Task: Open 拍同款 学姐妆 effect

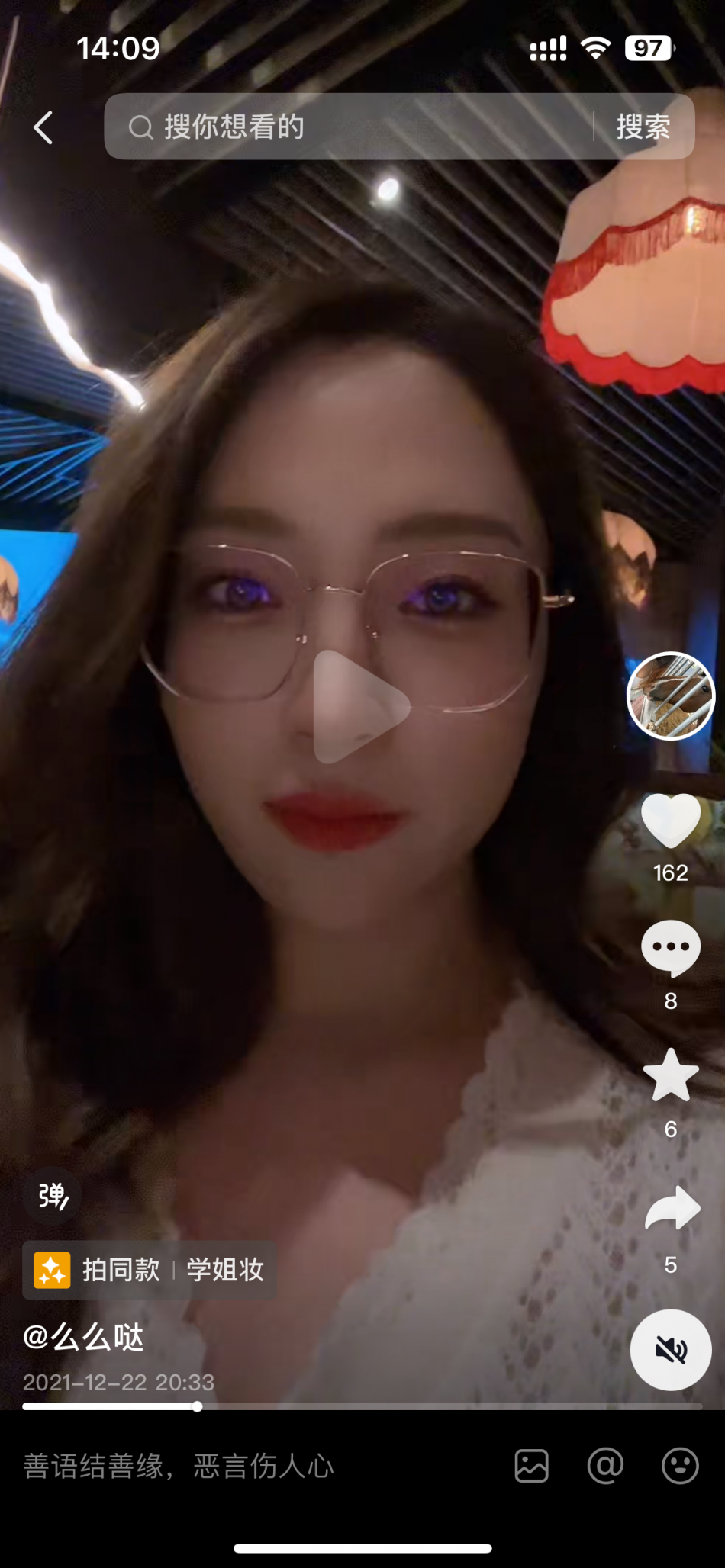Action: coord(150,1270)
